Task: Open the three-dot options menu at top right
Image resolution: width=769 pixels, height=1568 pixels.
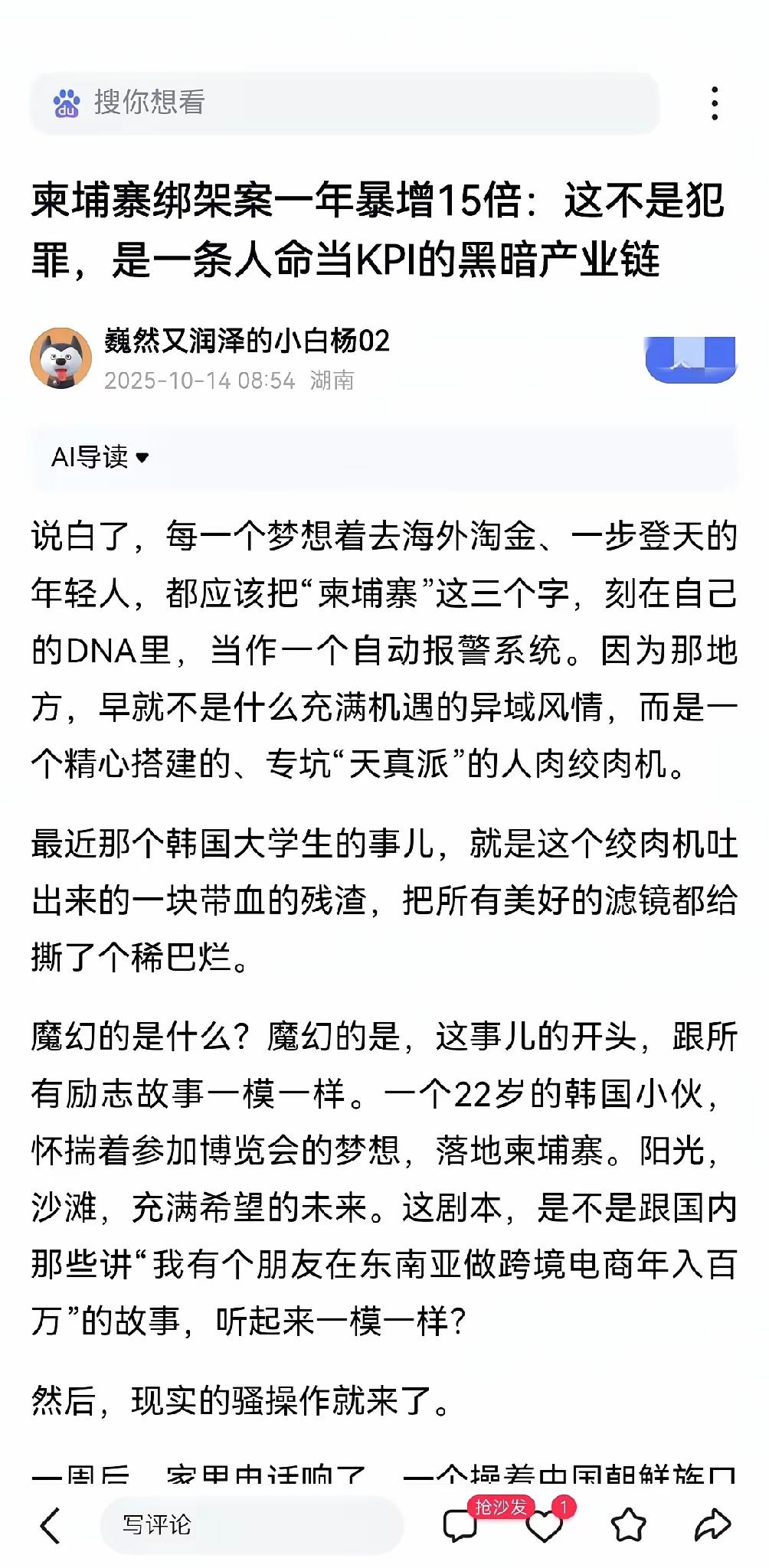Action: [715, 102]
